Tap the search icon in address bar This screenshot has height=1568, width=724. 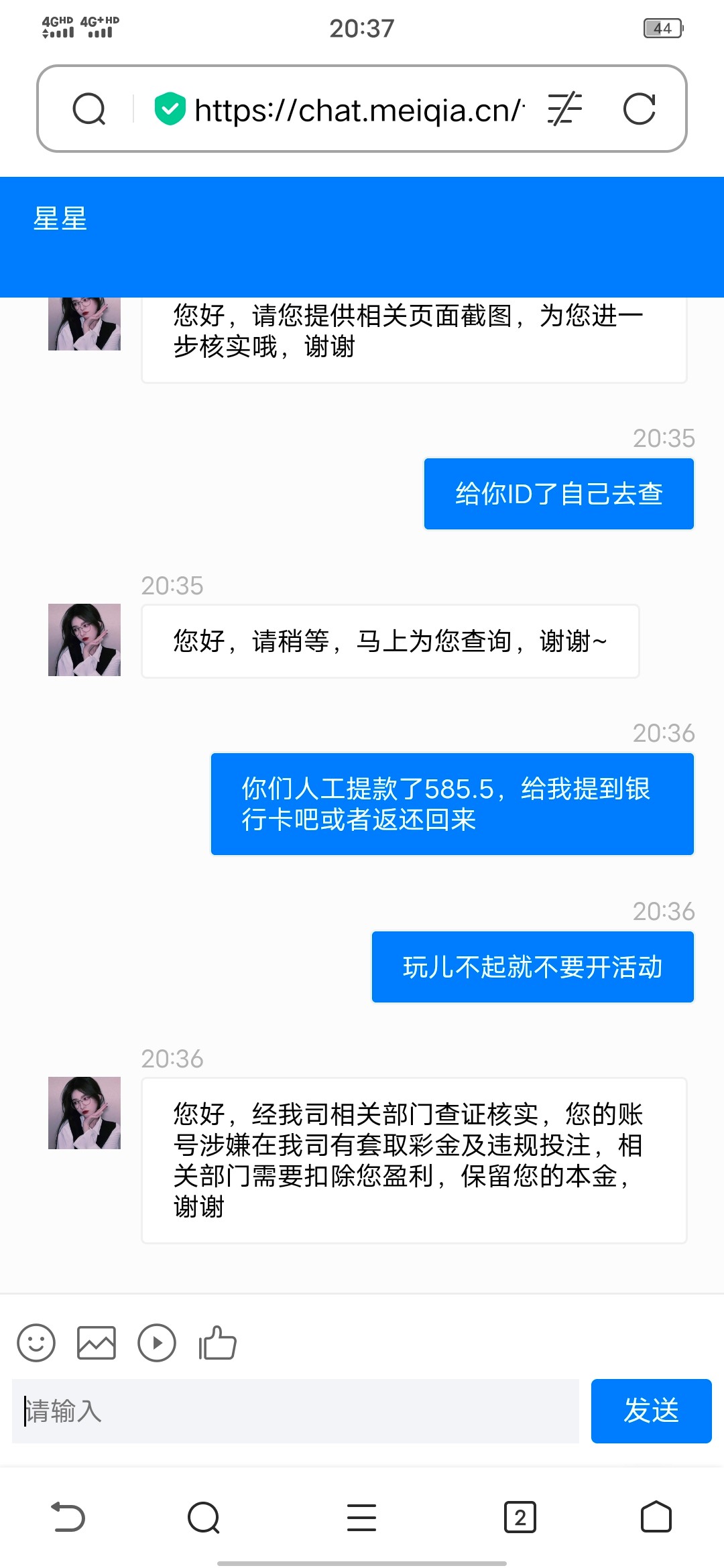(89, 109)
